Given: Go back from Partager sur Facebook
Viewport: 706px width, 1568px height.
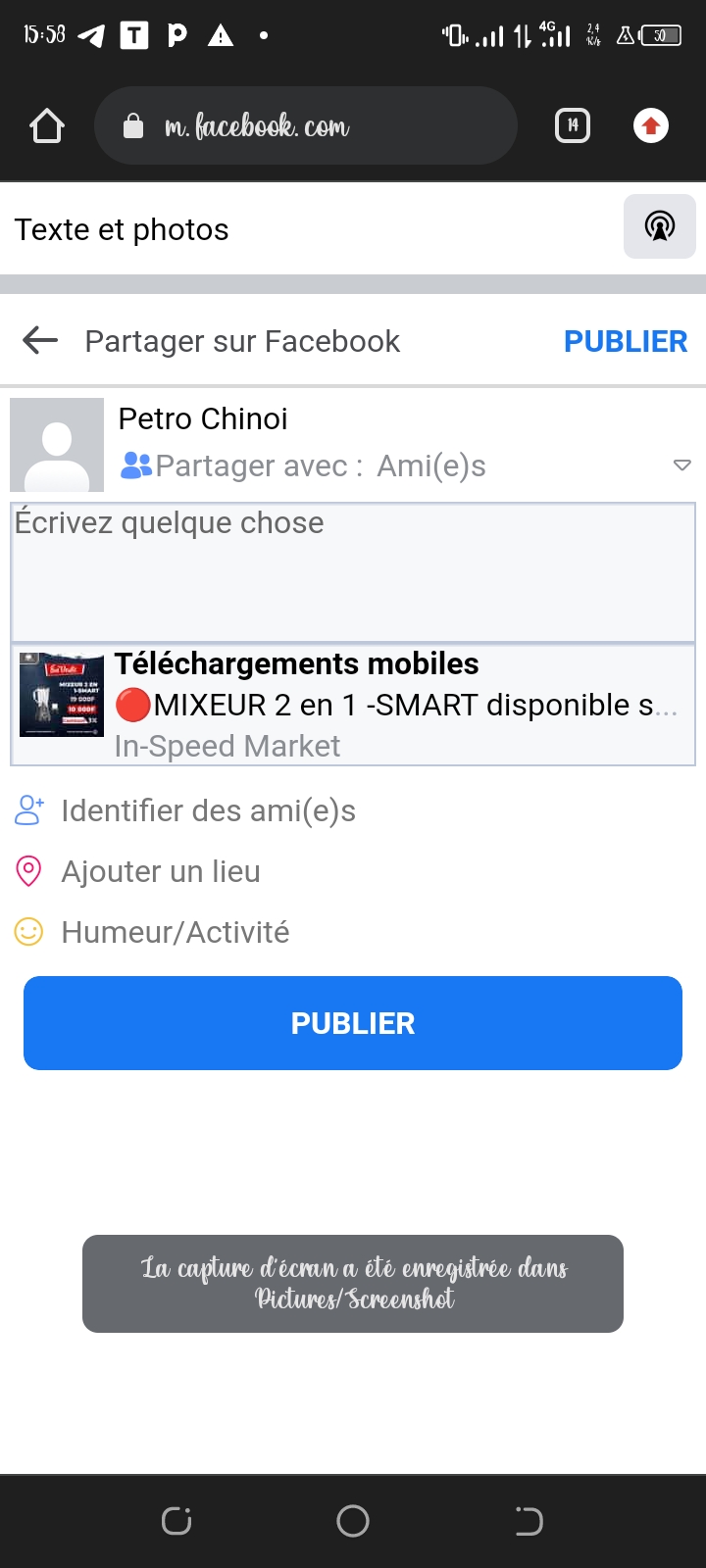Looking at the screenshot, I should click(x=40, y=341).
